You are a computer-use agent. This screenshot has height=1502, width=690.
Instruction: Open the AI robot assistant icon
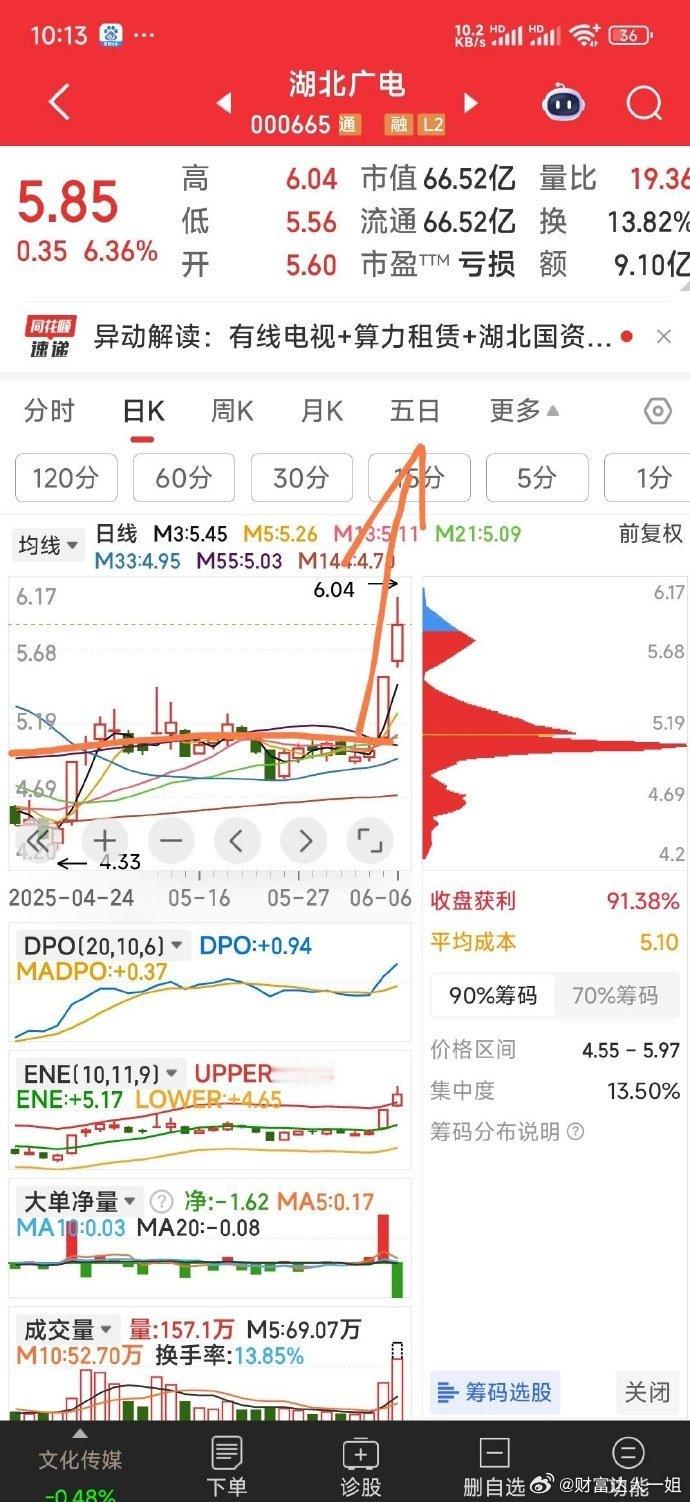564,103
